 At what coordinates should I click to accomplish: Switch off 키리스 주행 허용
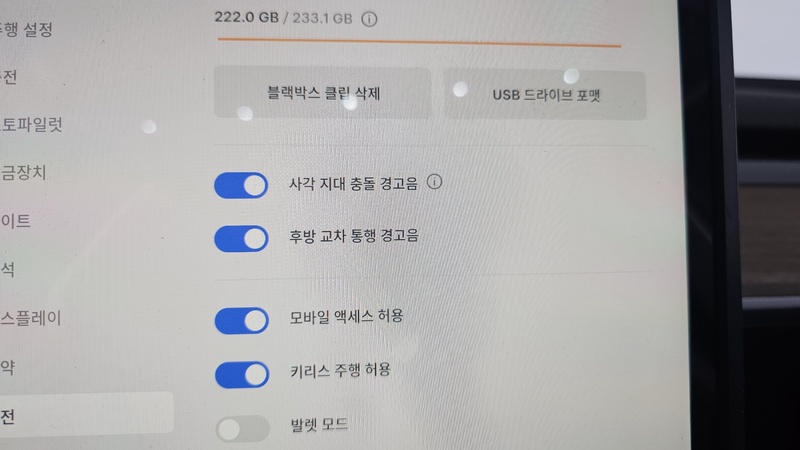pyautogui.click(x=242, y=374)
